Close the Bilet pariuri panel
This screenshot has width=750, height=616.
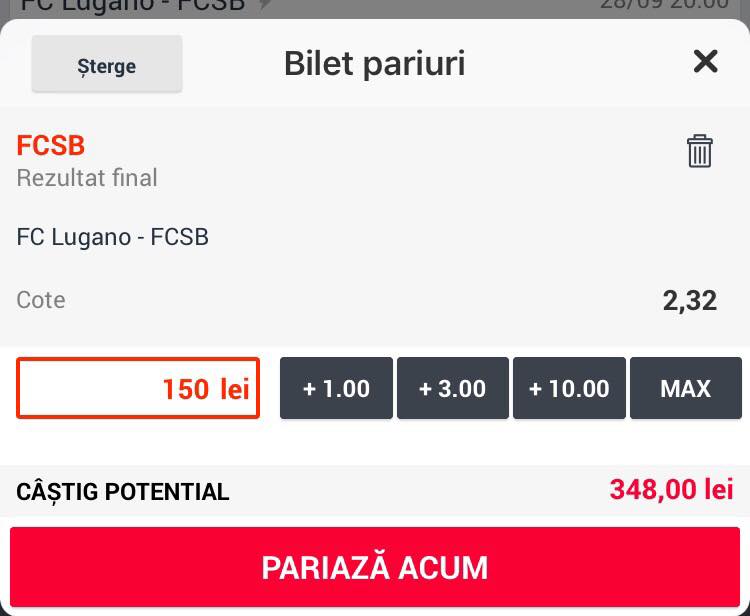pos(706,62)
